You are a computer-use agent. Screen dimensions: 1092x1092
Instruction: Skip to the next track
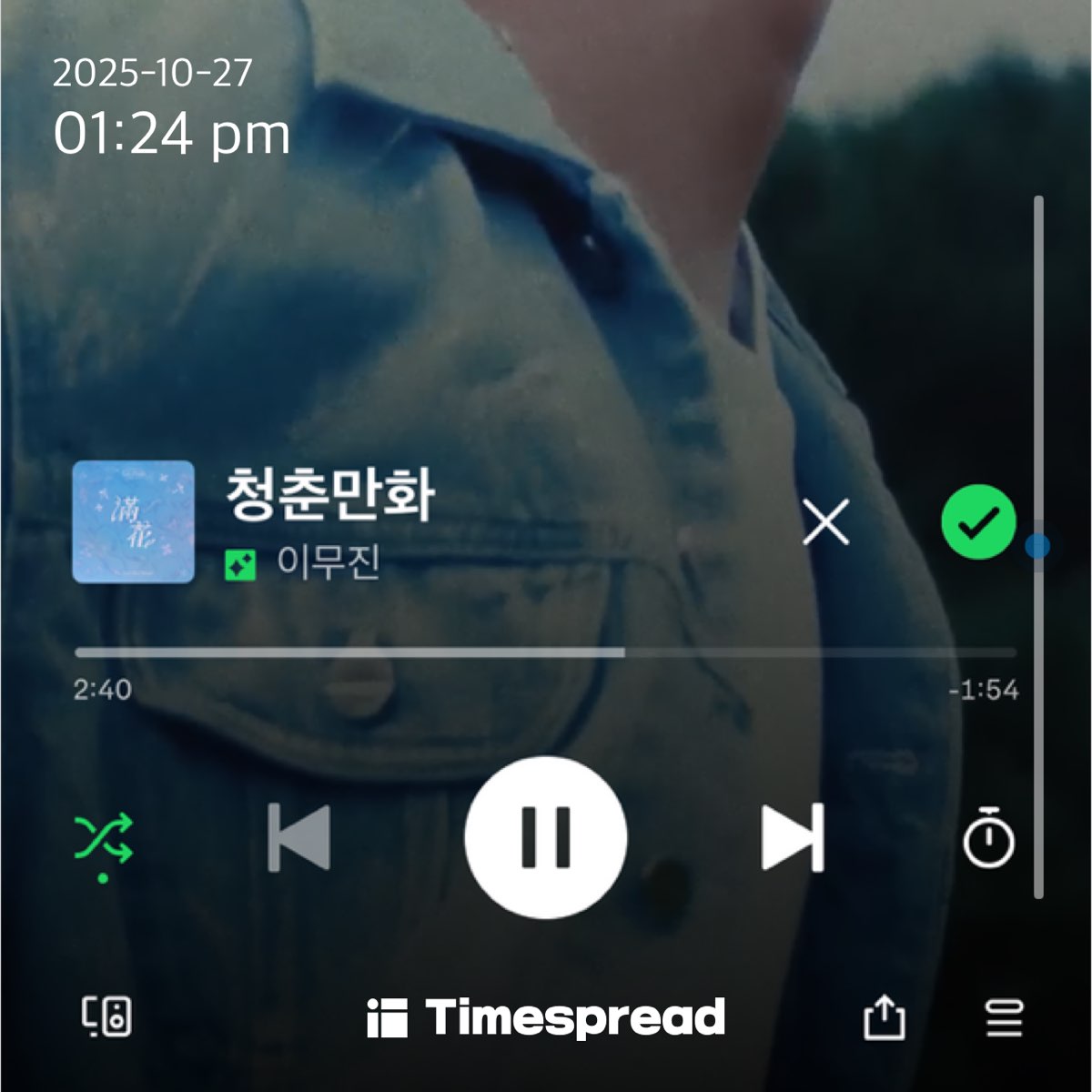click(793, 837)
